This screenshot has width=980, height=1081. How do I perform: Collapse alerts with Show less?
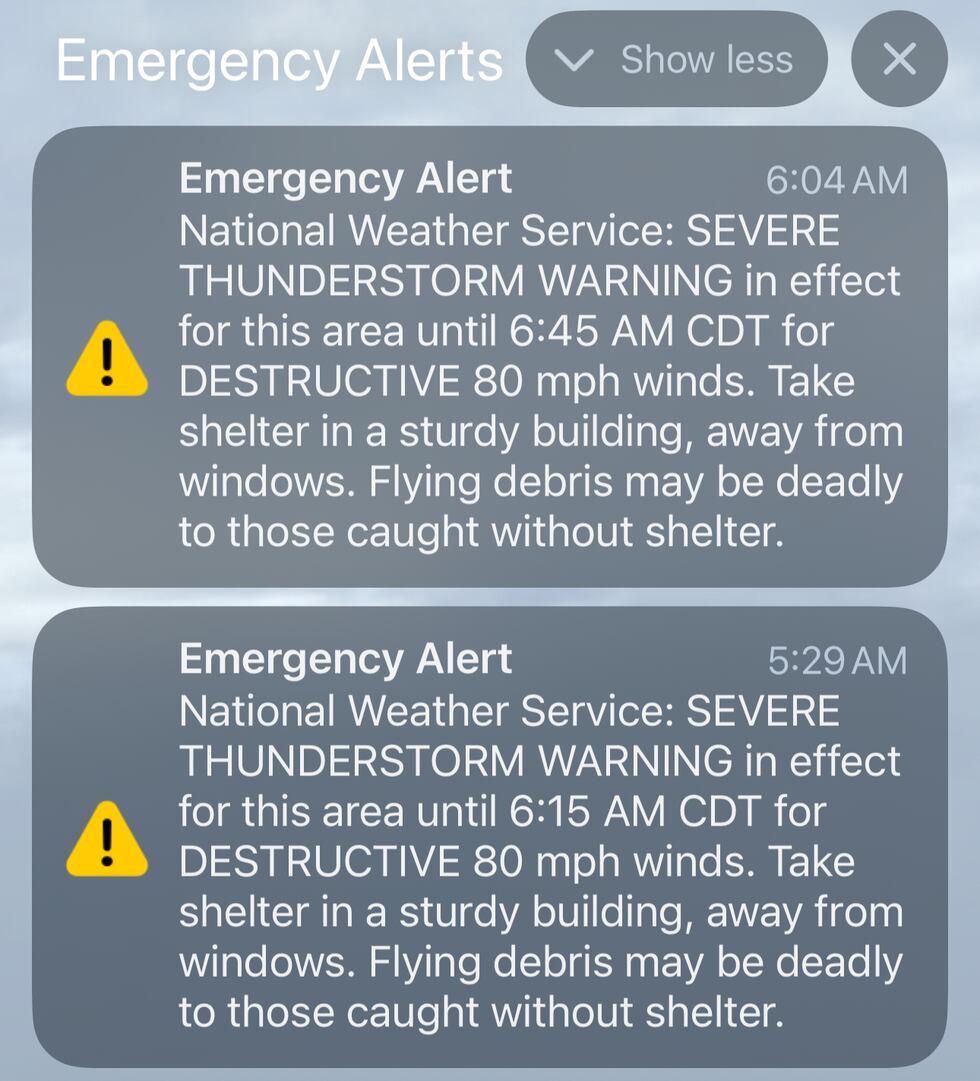677,60
